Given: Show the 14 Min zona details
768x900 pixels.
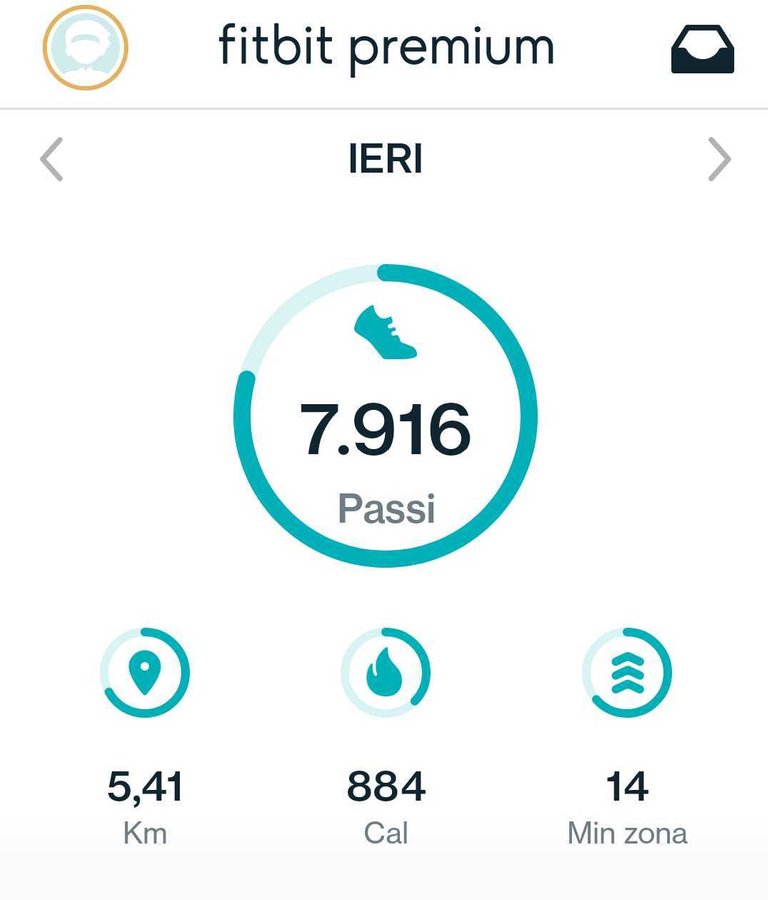Looking at the screenshot, I should (627, 673).
